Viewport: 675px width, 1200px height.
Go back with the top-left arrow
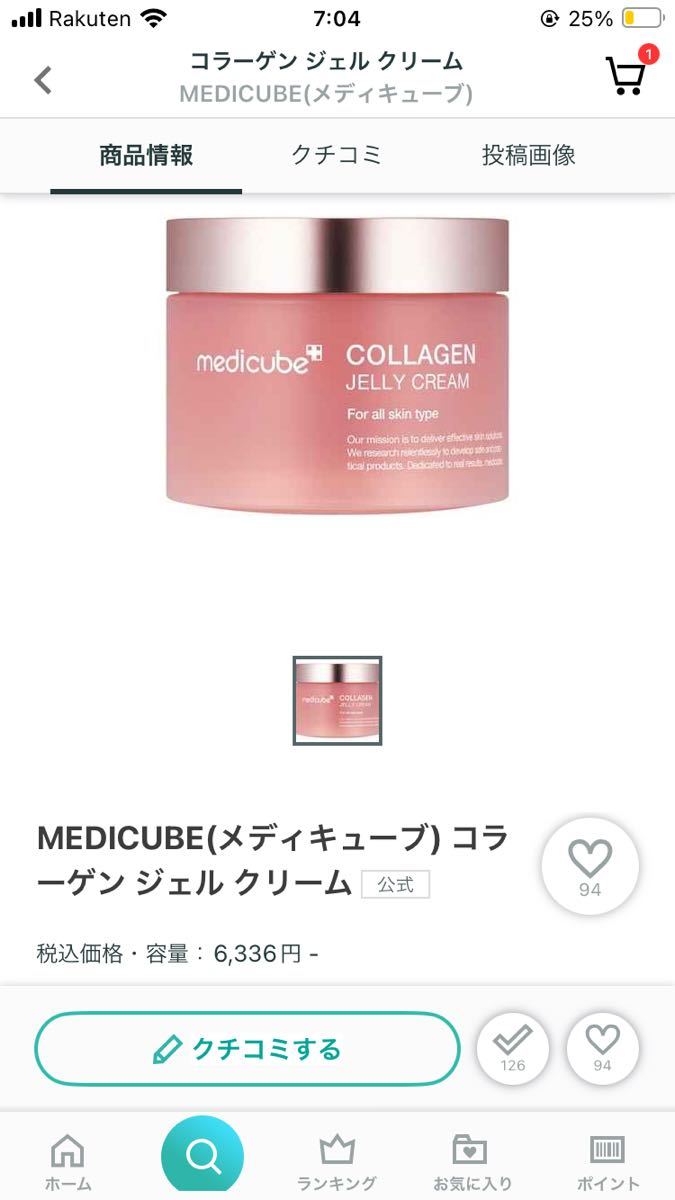pos(43,80)
